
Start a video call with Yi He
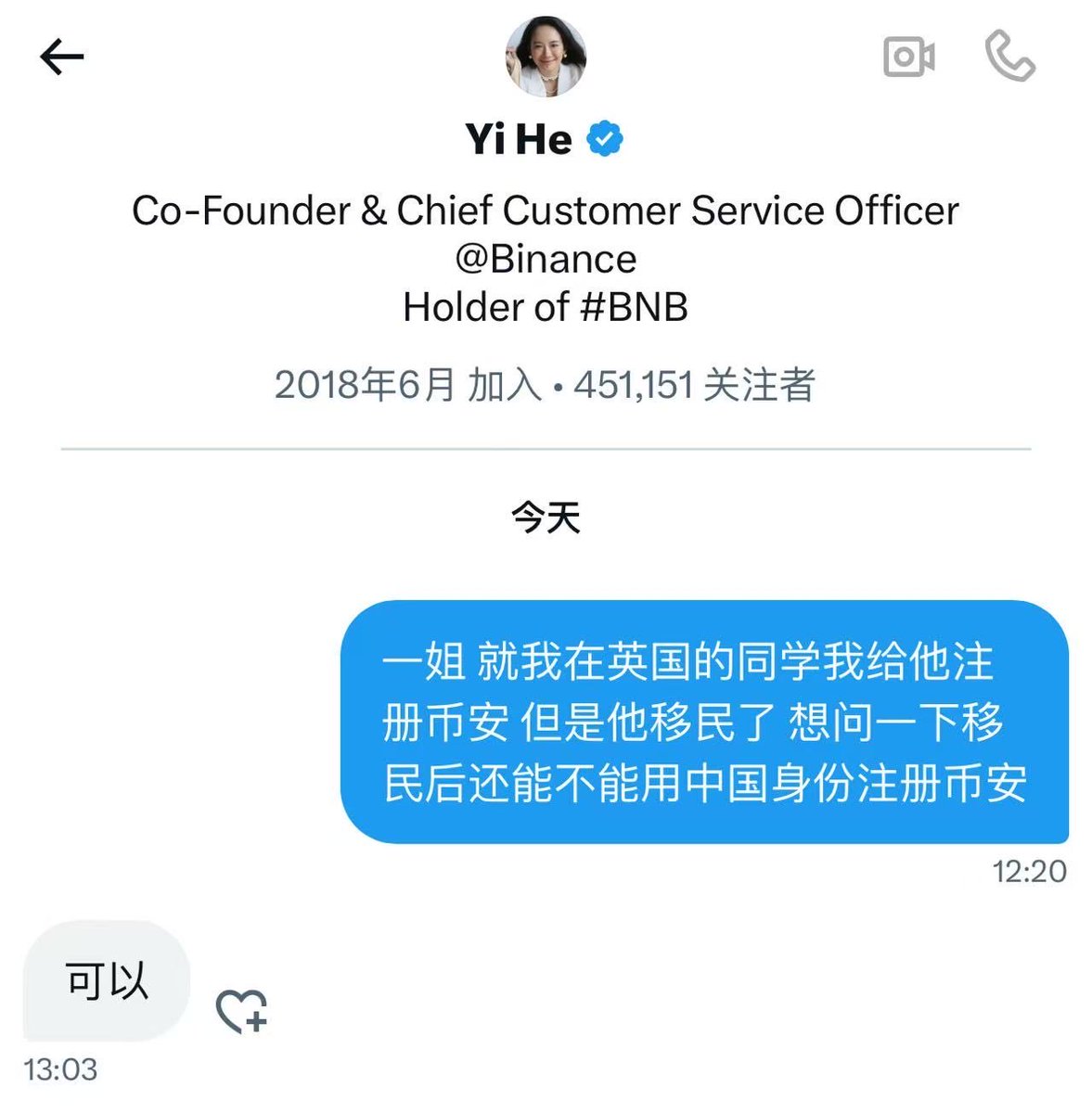click(x=908, y=58)
